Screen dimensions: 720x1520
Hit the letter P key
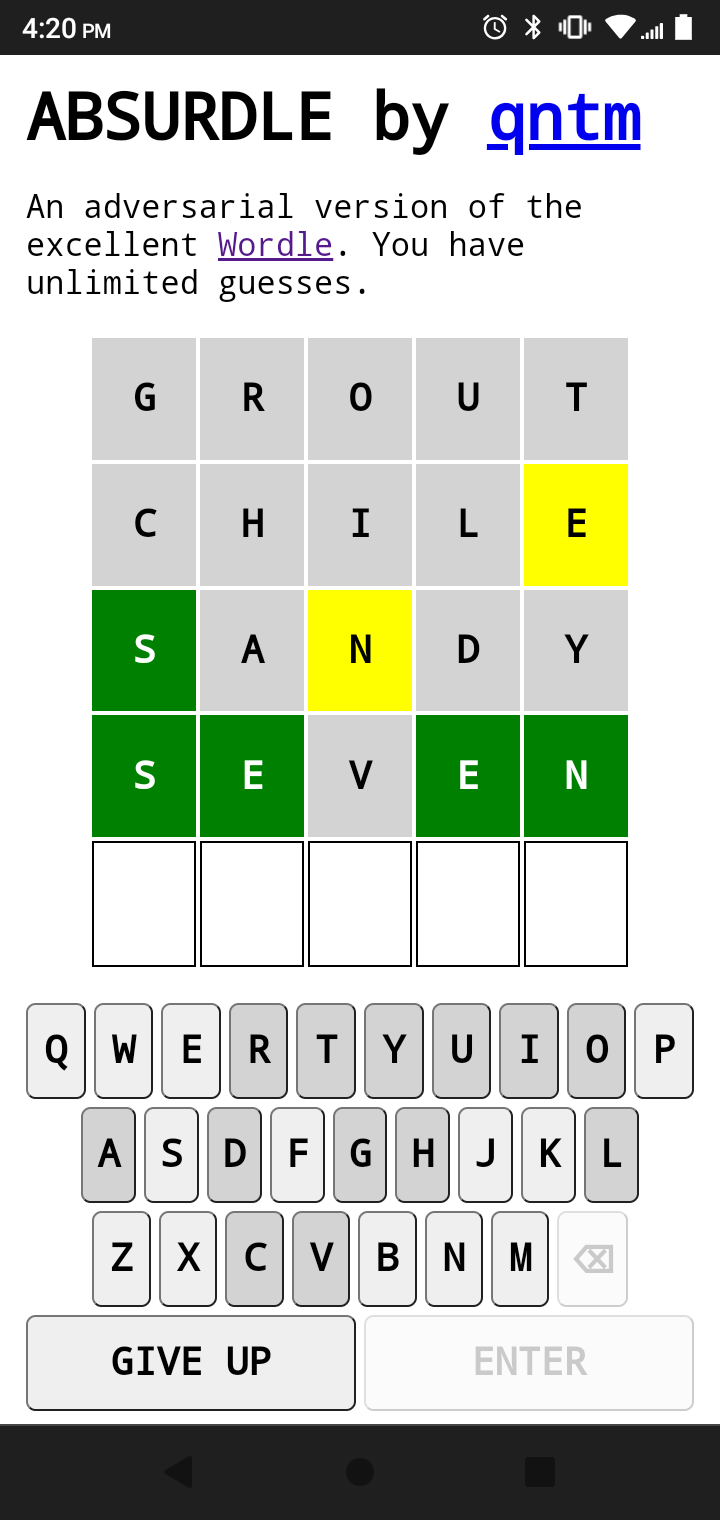664,1050
